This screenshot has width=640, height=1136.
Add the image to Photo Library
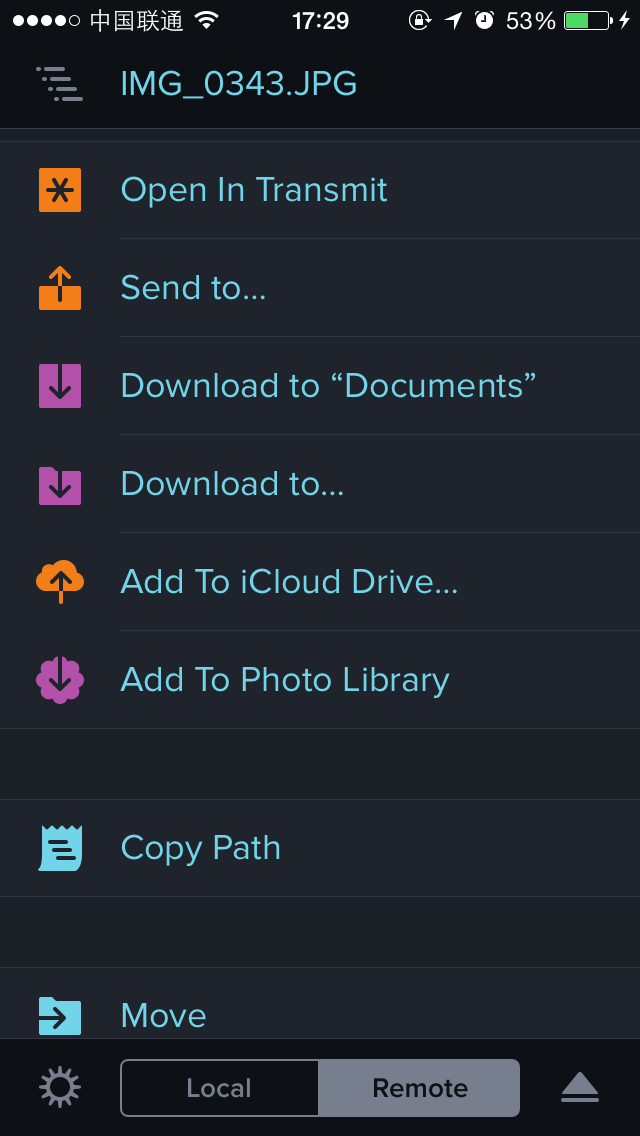[320, 680]
